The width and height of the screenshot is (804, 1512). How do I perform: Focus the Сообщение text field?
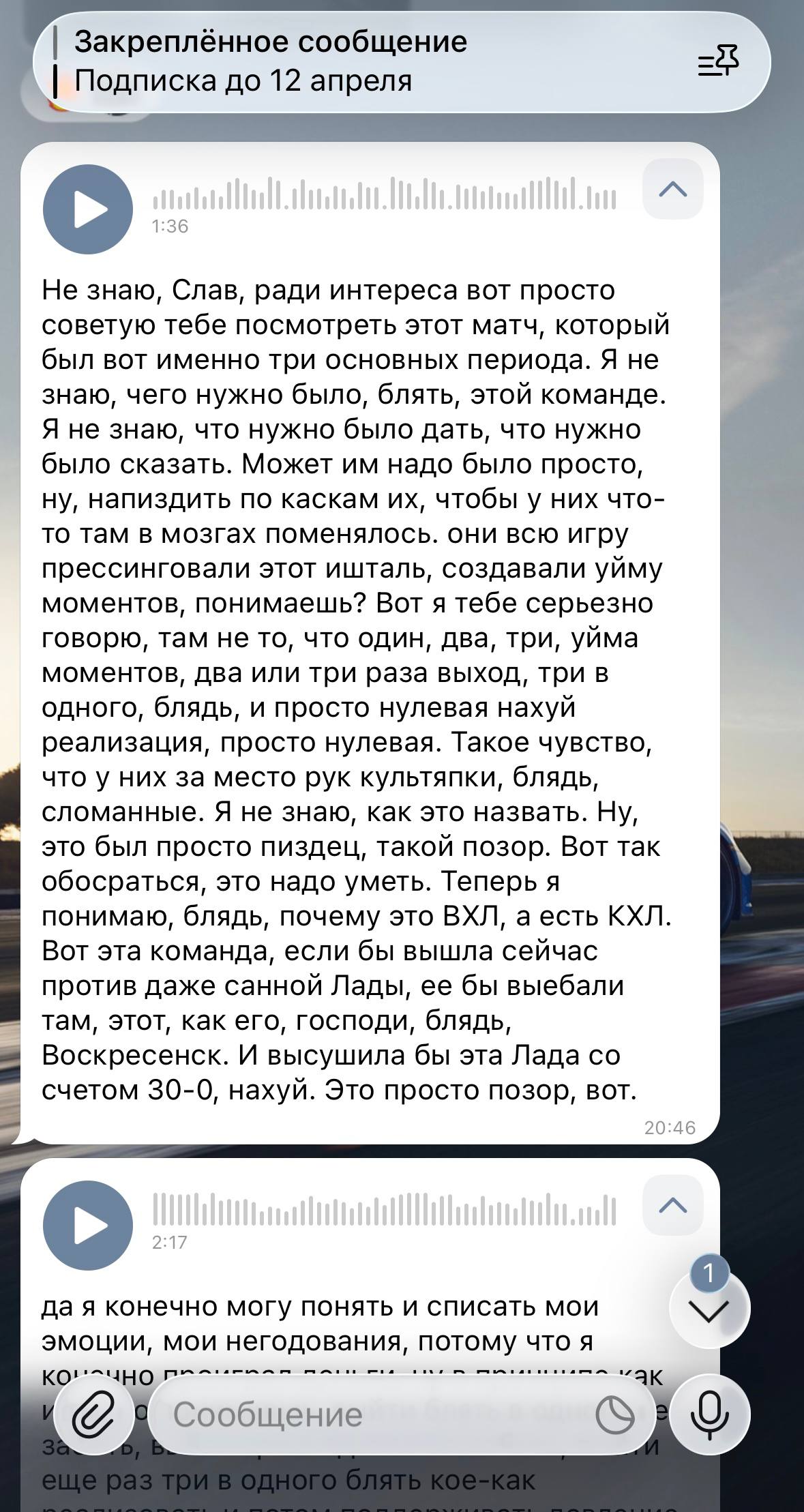click(368, 1415)
